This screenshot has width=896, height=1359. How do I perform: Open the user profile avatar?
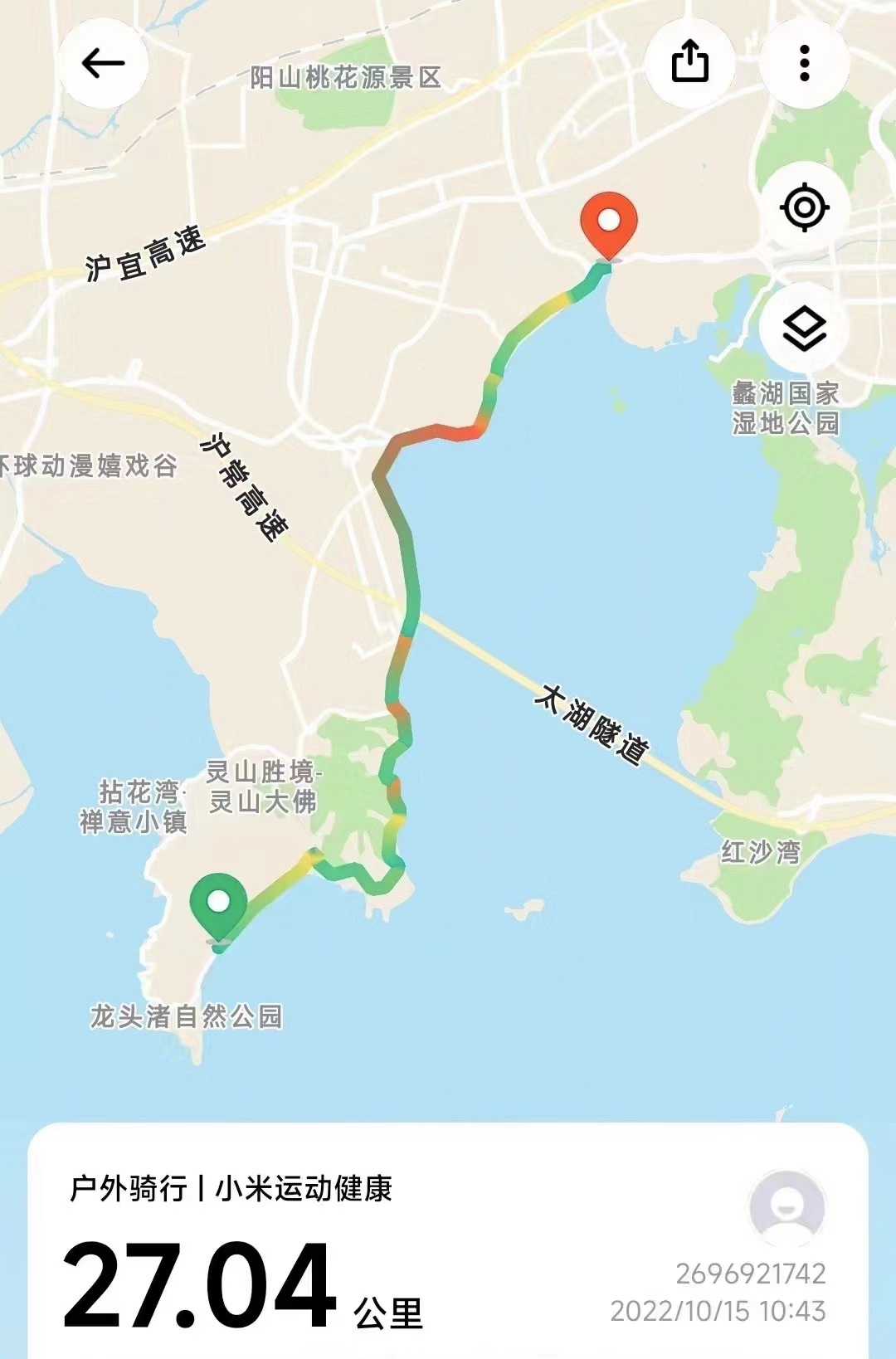coord(786,1207)
